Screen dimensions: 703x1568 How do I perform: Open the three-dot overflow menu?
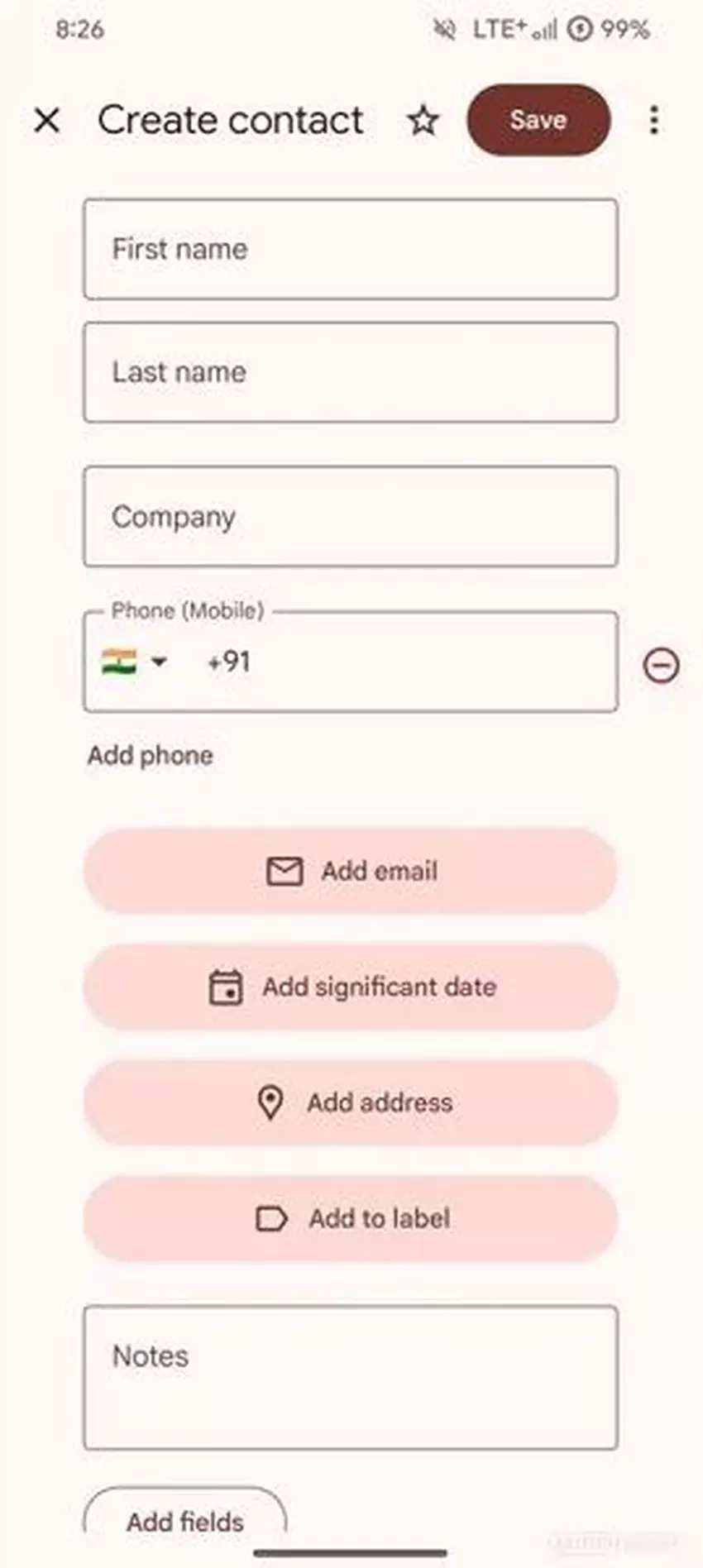pos(653,121)
